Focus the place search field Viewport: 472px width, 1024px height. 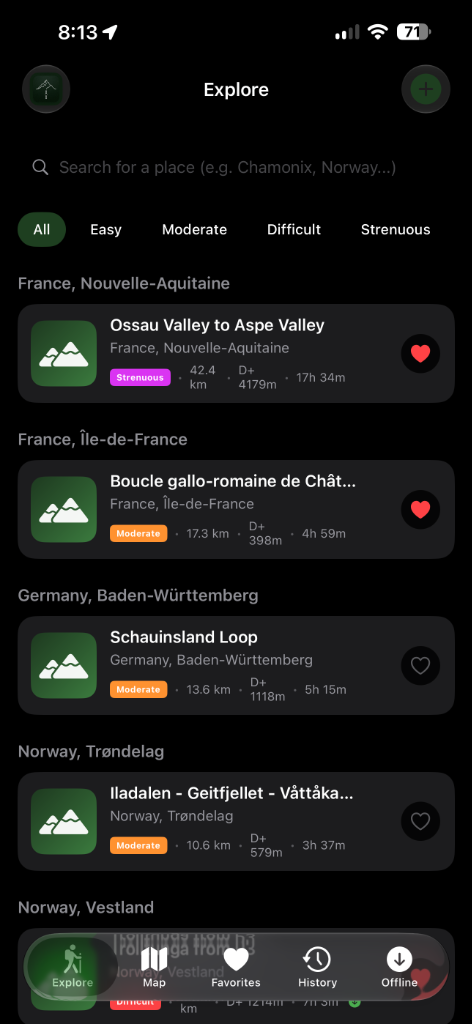pyautogui.click(x=236, y=168)
